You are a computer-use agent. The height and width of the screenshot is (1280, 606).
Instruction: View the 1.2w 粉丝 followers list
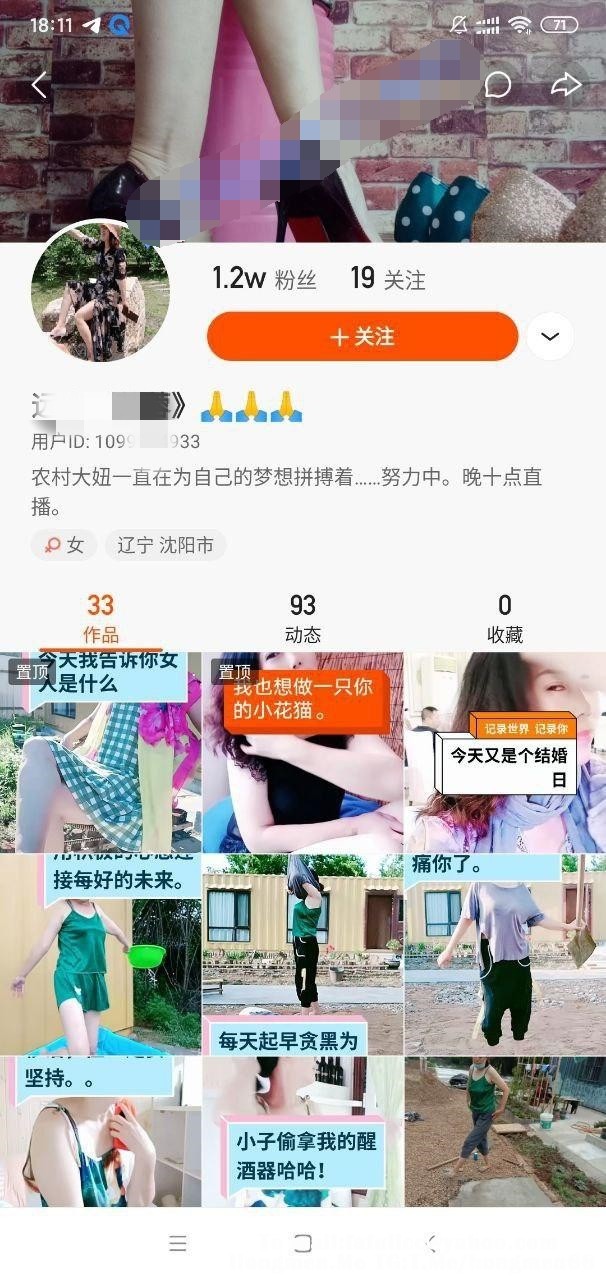pyautogui.click(x=264, y=279)
